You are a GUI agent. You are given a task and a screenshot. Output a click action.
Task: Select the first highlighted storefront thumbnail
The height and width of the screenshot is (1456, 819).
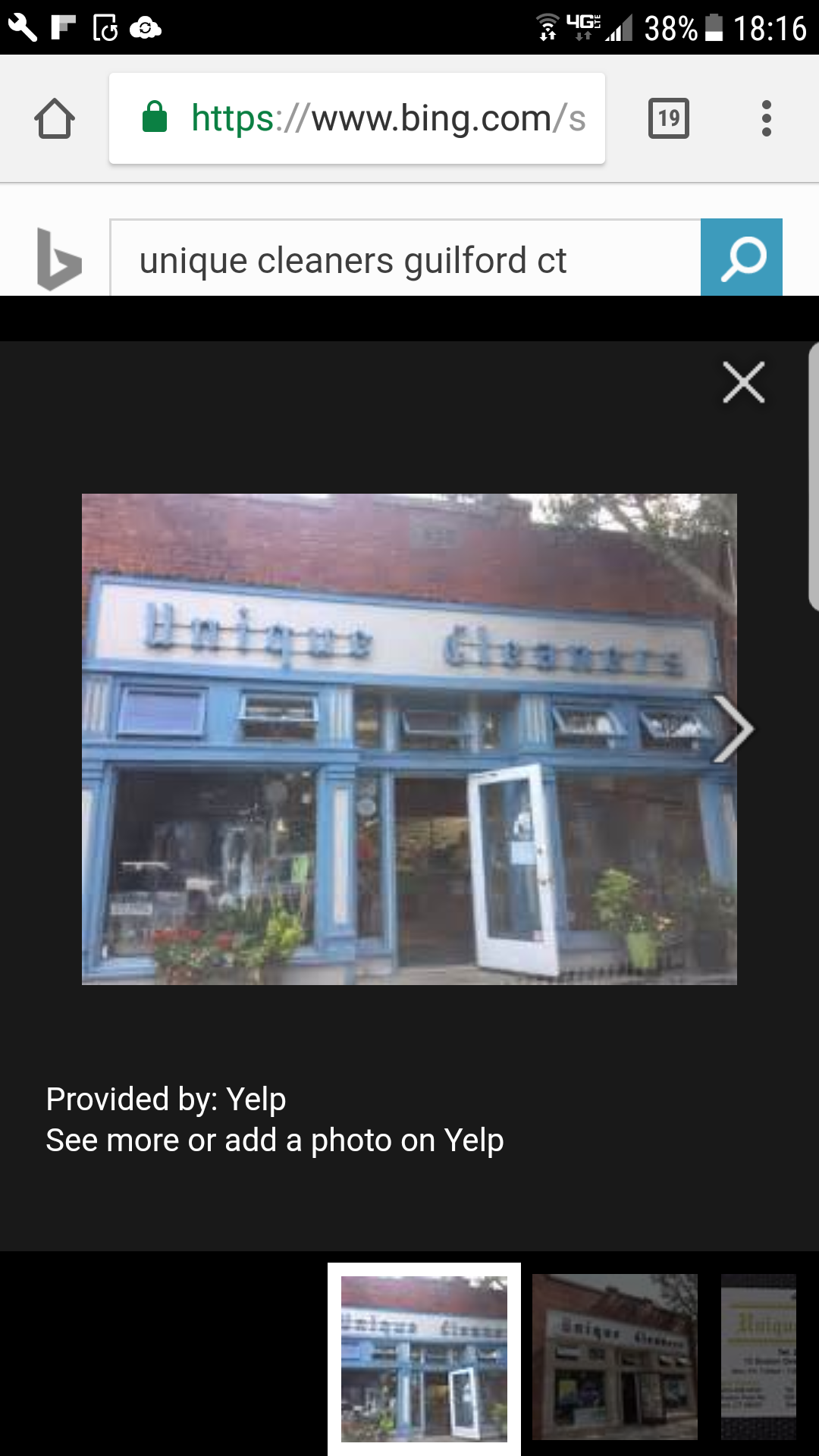pyautogui.click(x=424, y=1357)
